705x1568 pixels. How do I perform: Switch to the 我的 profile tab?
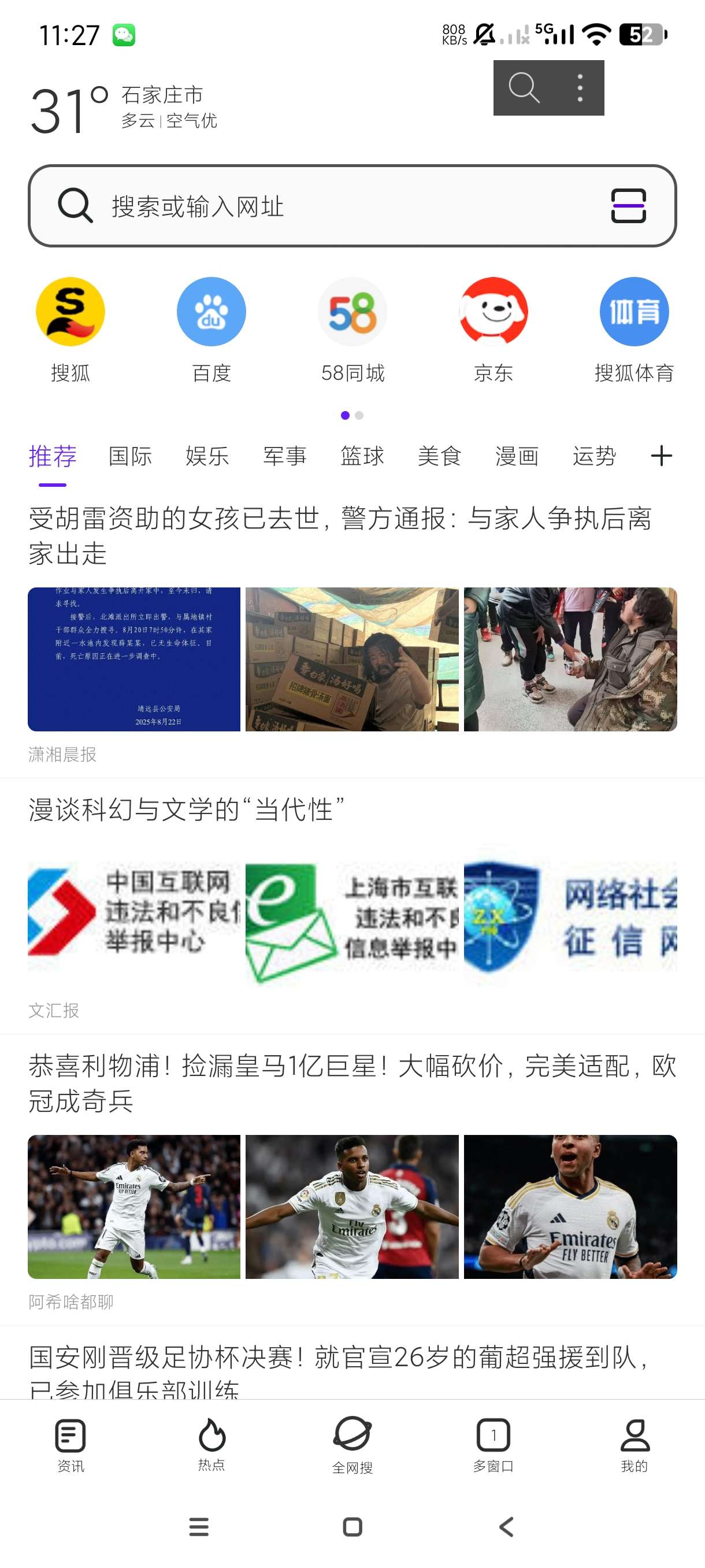point(634,1443)
